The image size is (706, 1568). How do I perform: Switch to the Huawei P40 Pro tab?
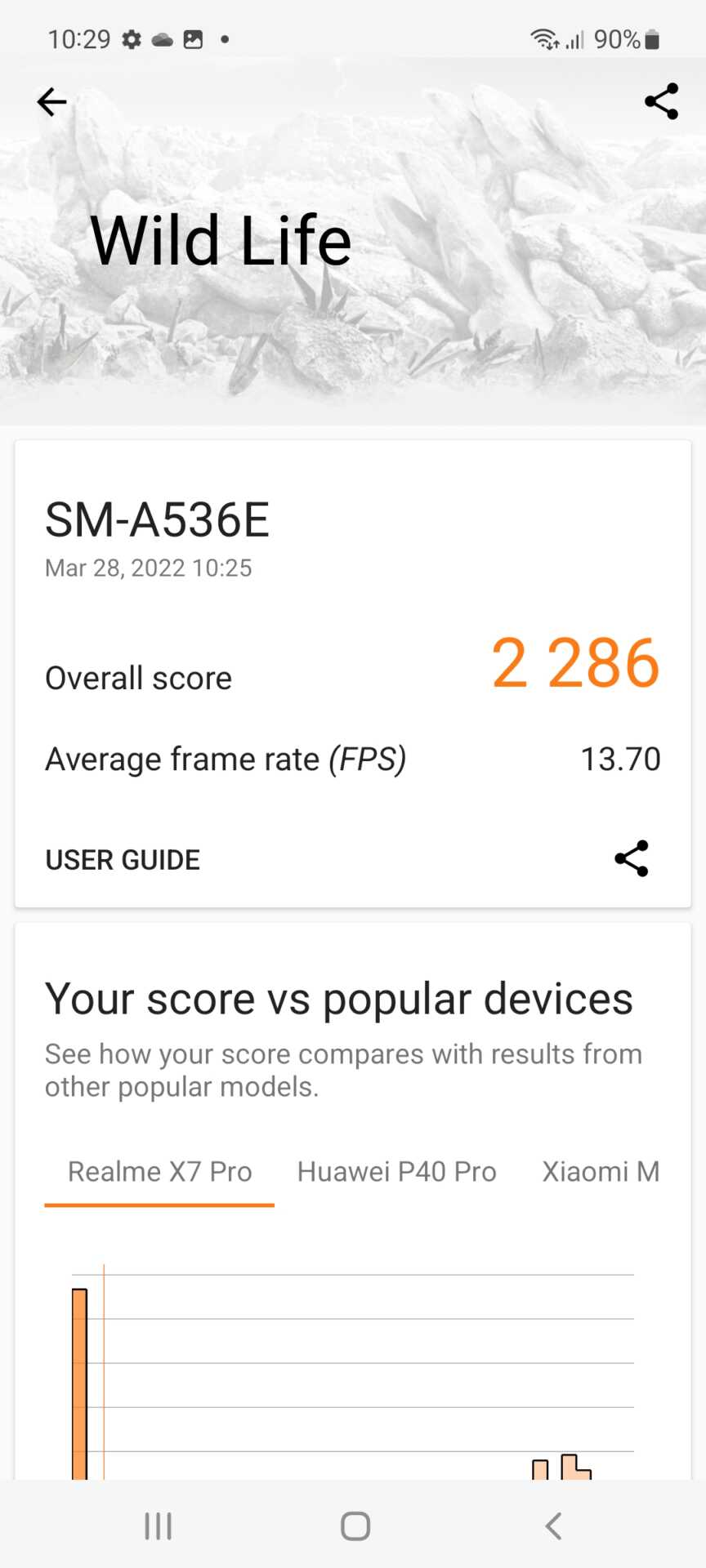[396, 1172]
